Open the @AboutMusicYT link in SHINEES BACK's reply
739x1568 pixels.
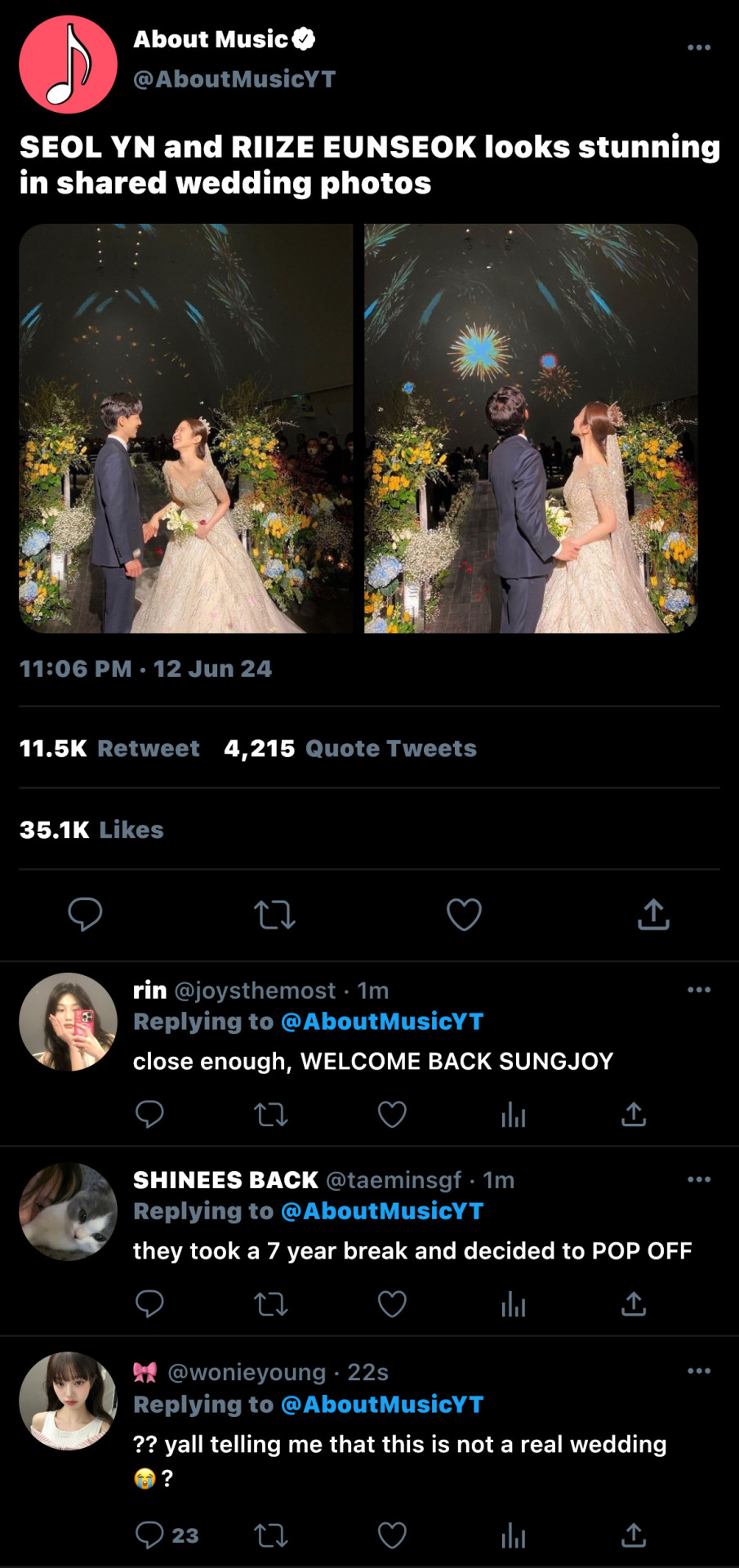(382, 1211)
